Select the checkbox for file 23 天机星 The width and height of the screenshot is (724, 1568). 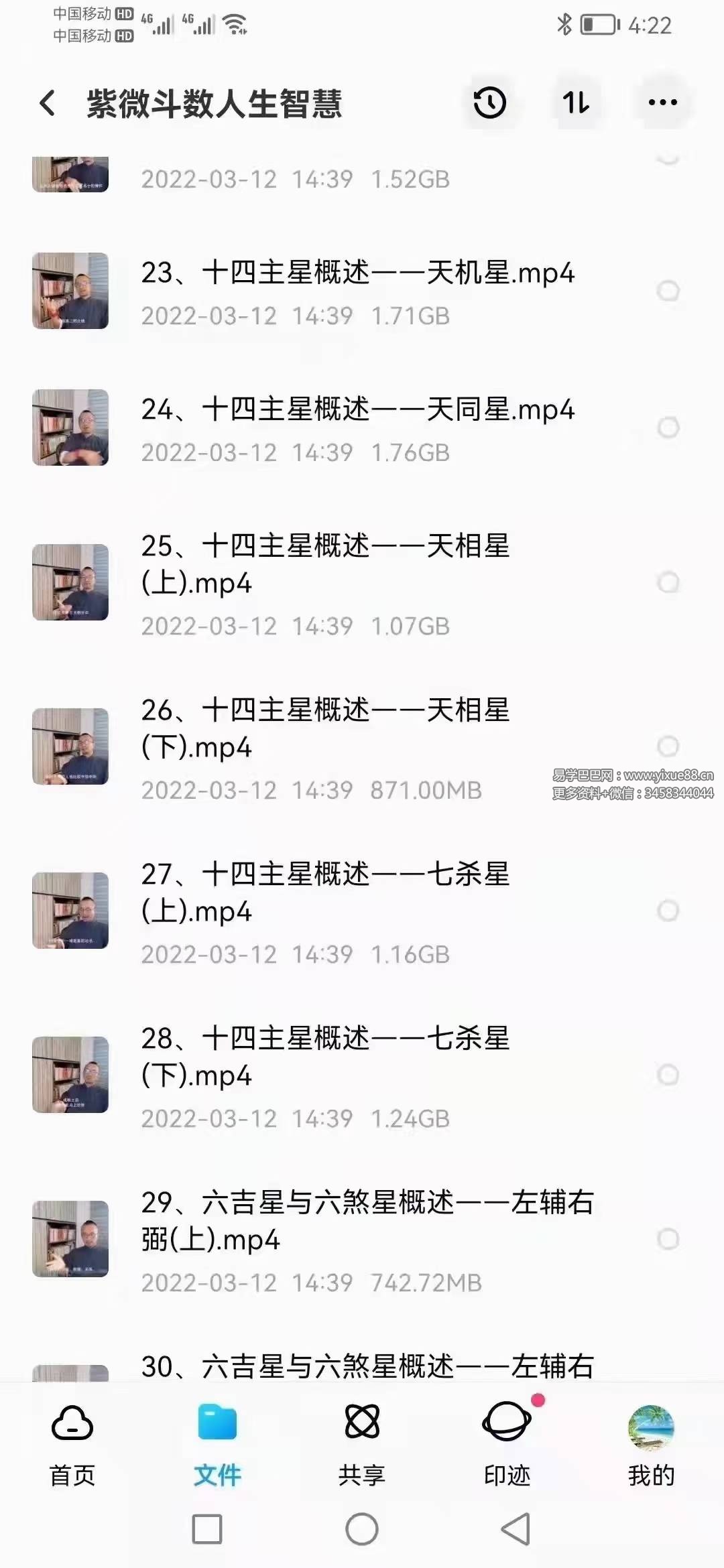[x=668, y=291]
